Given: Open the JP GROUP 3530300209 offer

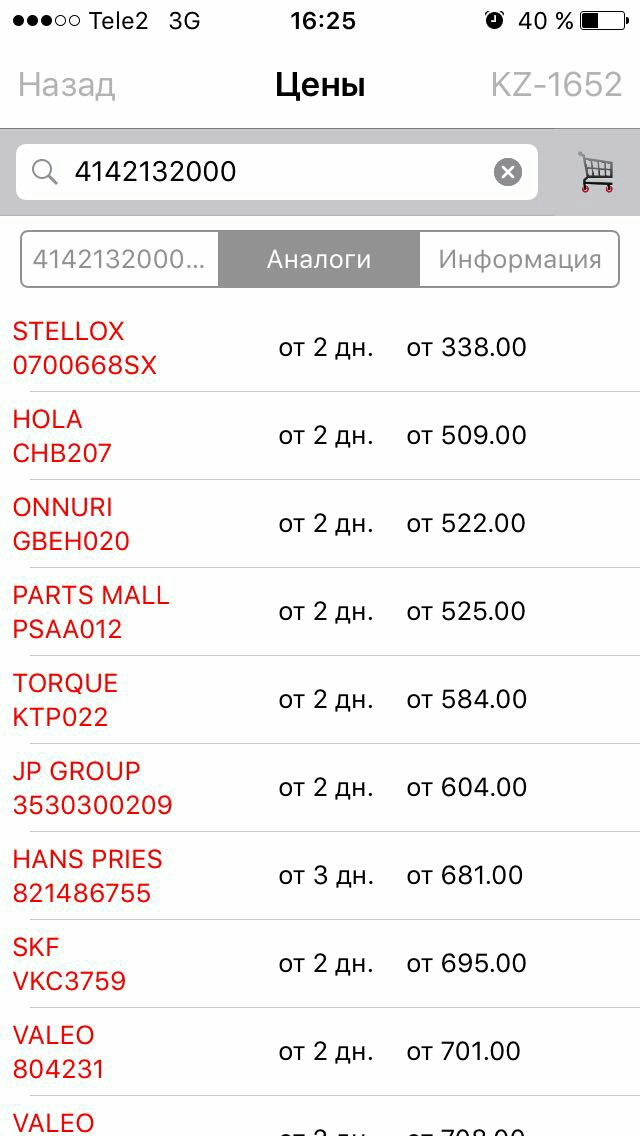Looking at the screenshot, I should click(x=320, y=788).
